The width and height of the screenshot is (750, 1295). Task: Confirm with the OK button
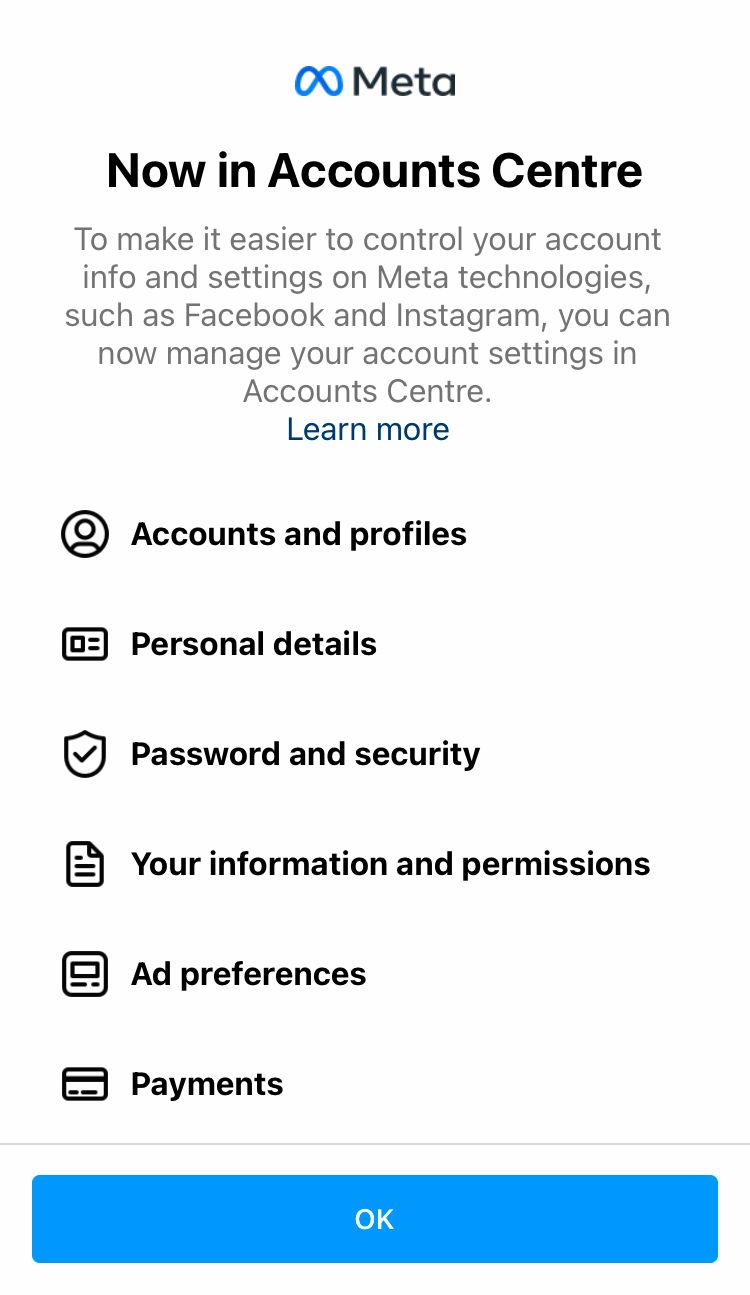(x=375, y=1219)
